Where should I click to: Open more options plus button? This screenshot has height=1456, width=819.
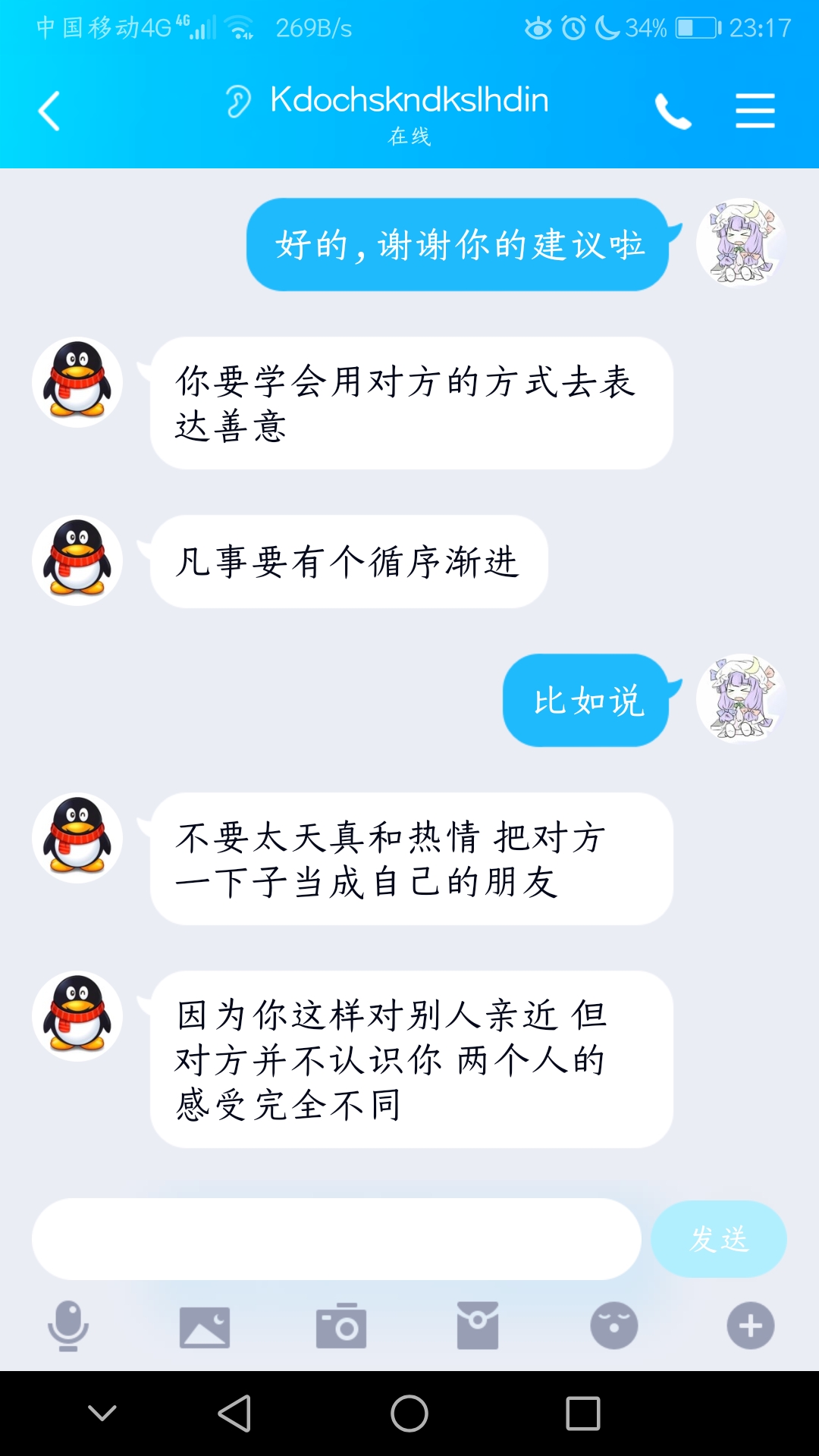click(x=751, y=1326)
